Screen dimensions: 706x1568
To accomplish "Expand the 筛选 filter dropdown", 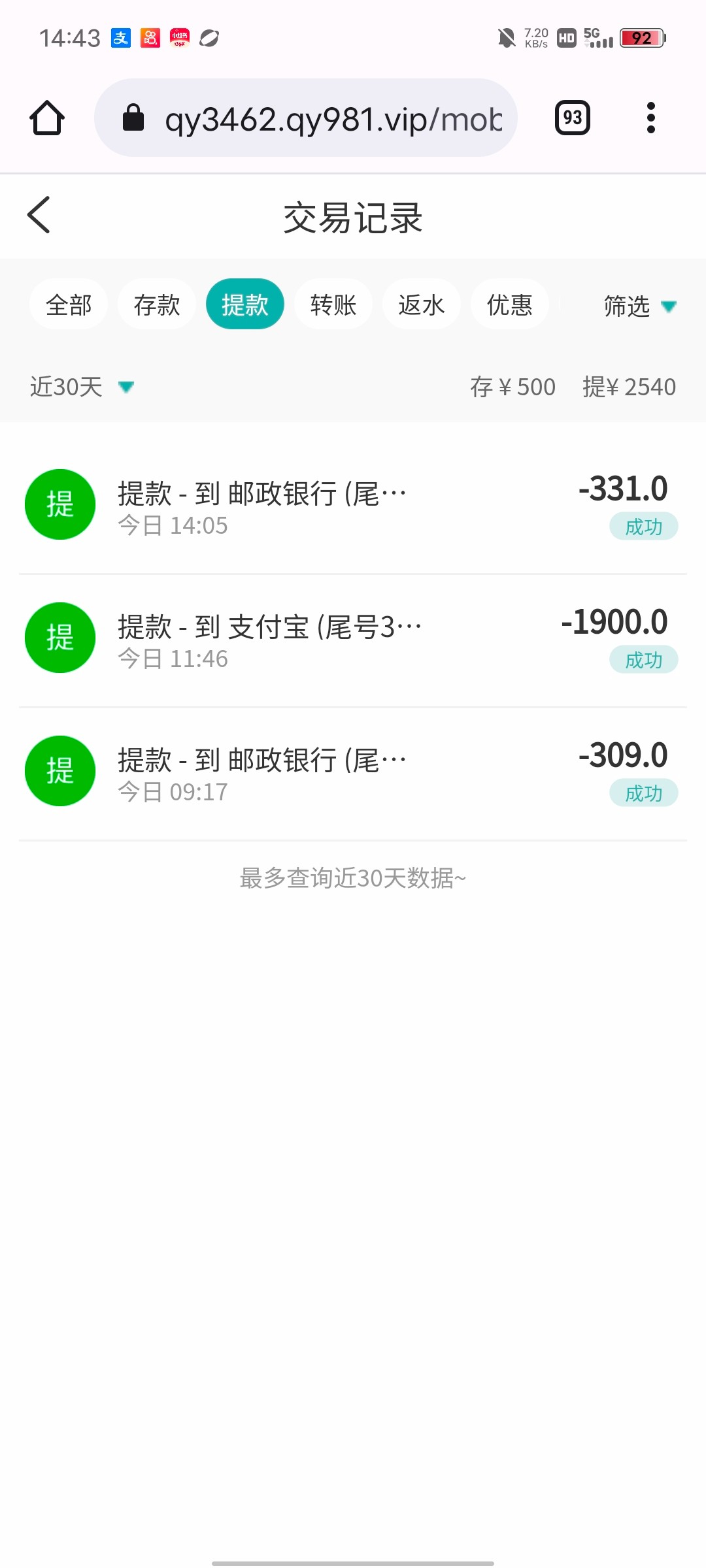I will click(639, 306).
